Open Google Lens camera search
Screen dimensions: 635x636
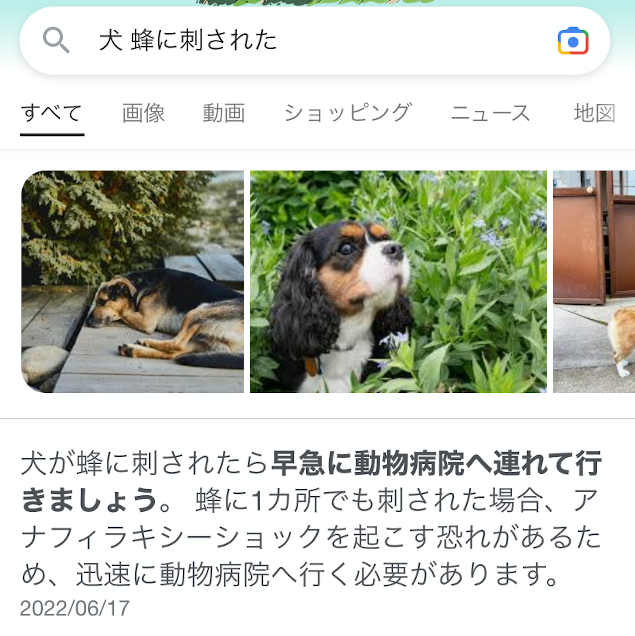coord(572,41)
